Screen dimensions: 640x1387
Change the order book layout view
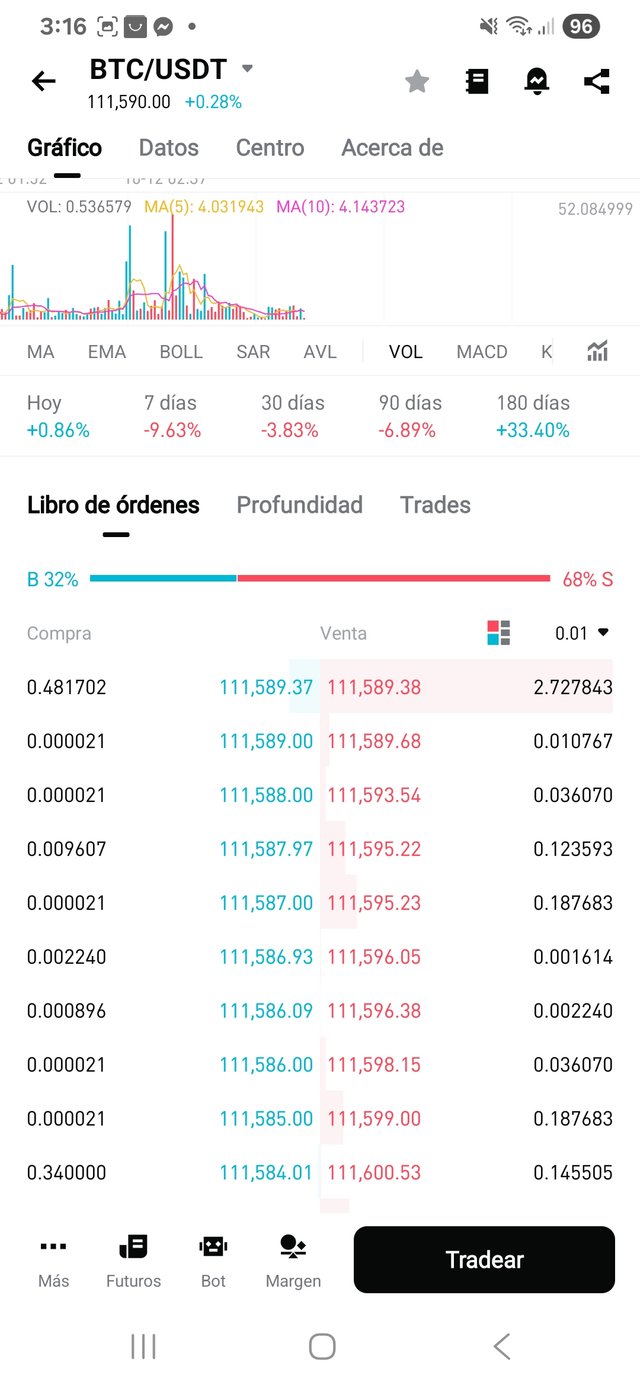click(498, 633)
